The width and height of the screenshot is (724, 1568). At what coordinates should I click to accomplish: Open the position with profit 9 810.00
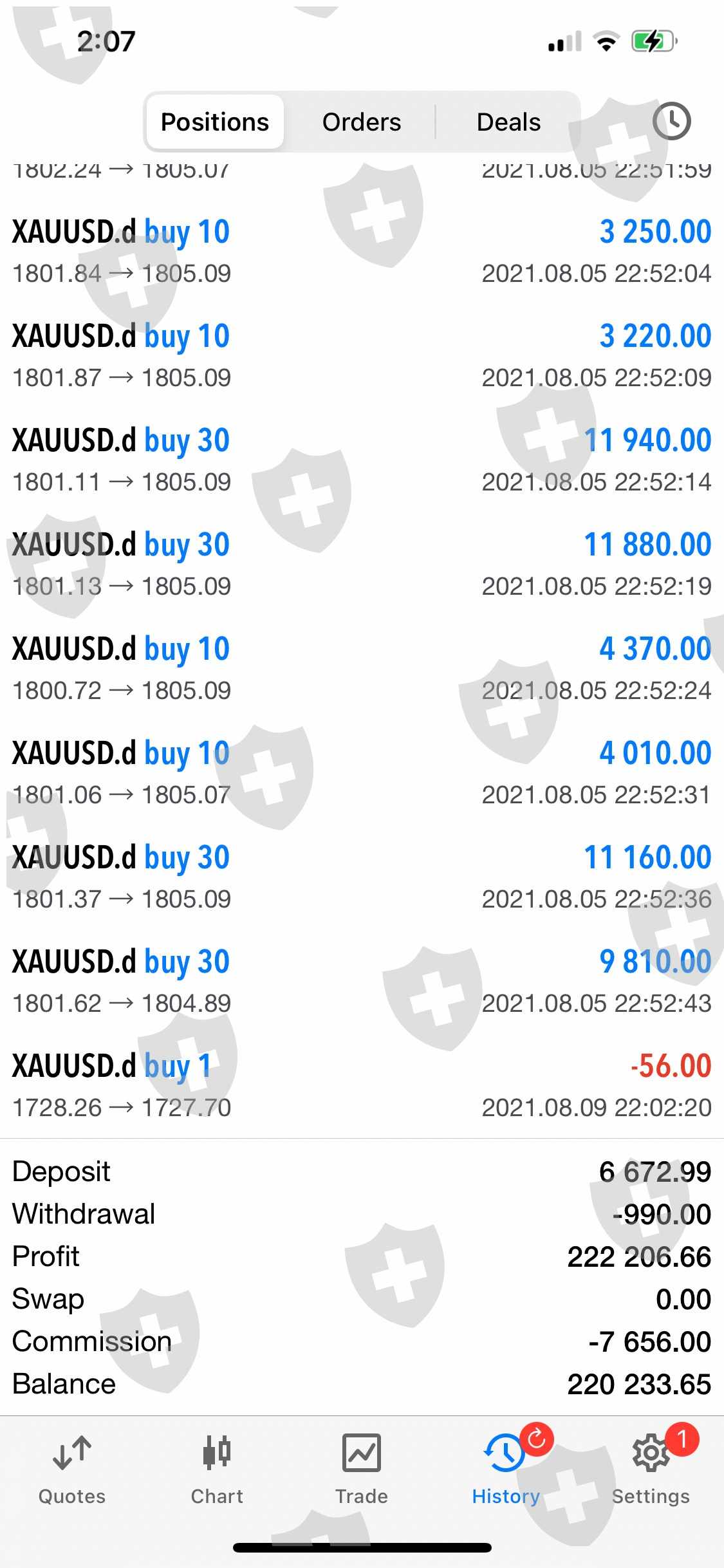point(362,981)
